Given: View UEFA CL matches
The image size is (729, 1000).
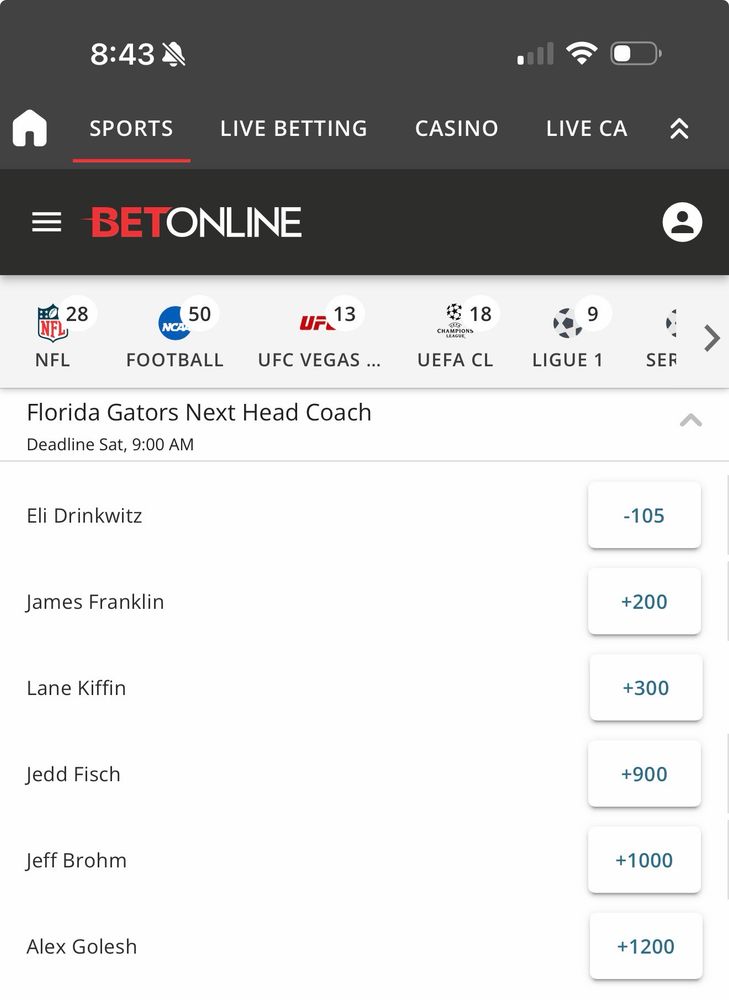Looking at the screenshot, I should click(455, 335).
